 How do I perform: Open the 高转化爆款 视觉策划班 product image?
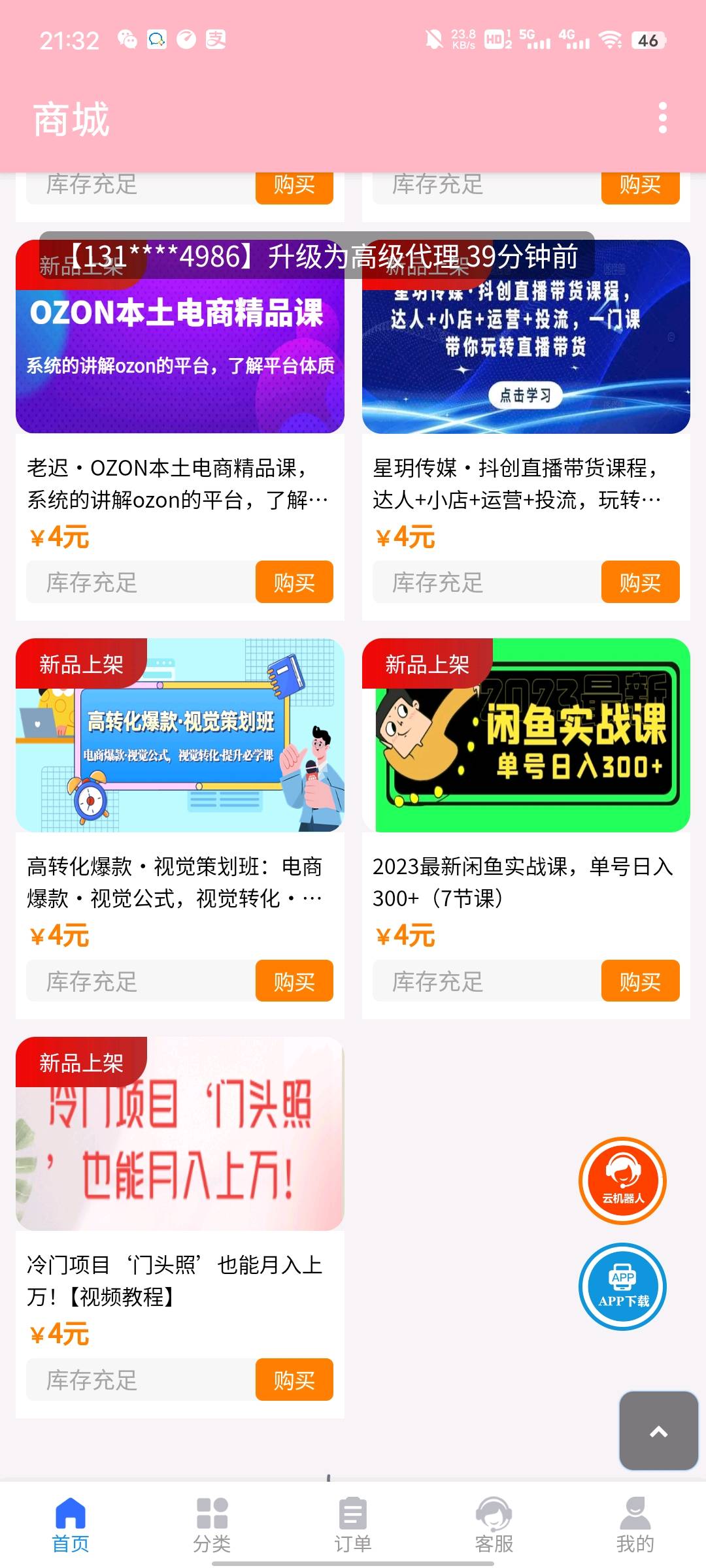tap(180, 735)
